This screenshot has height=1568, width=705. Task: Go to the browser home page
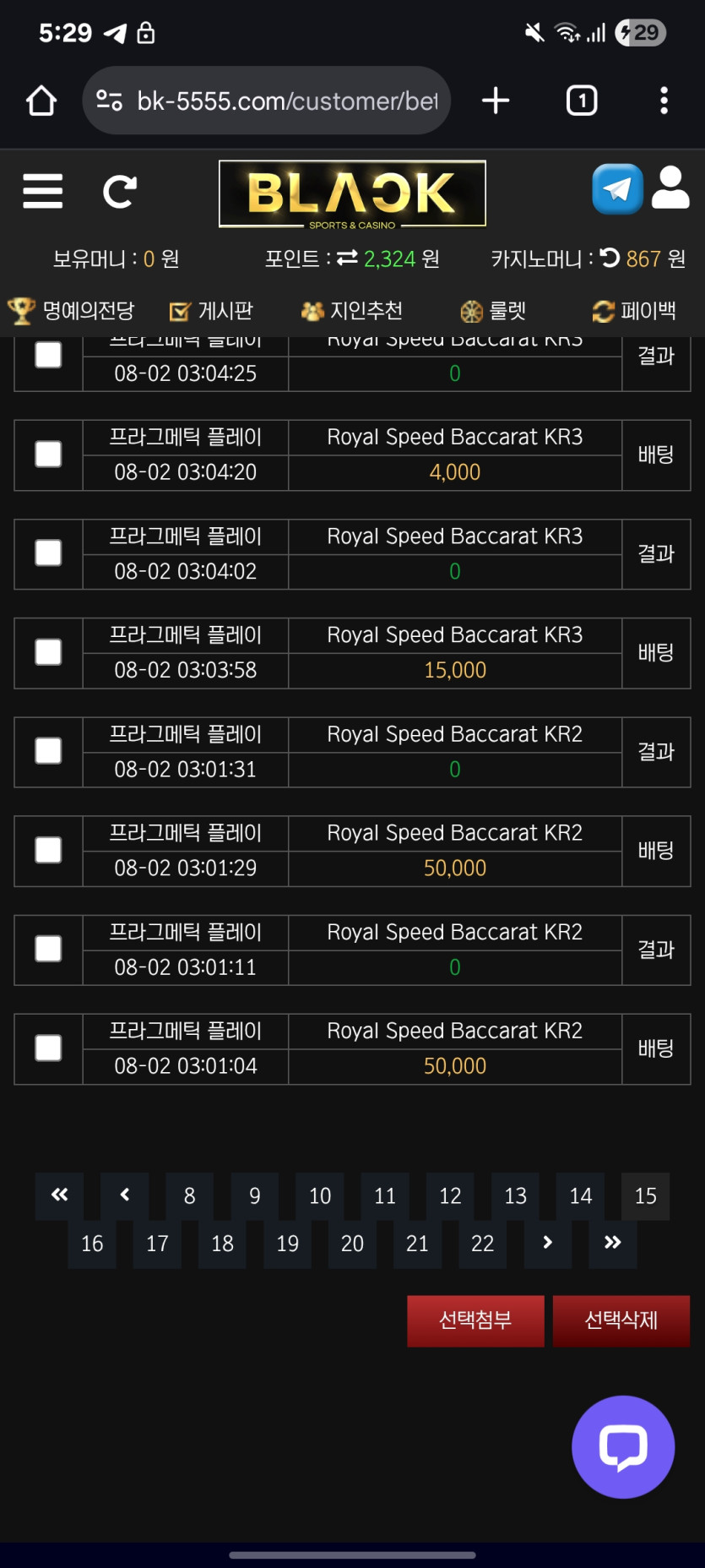(x=41, y=101)
